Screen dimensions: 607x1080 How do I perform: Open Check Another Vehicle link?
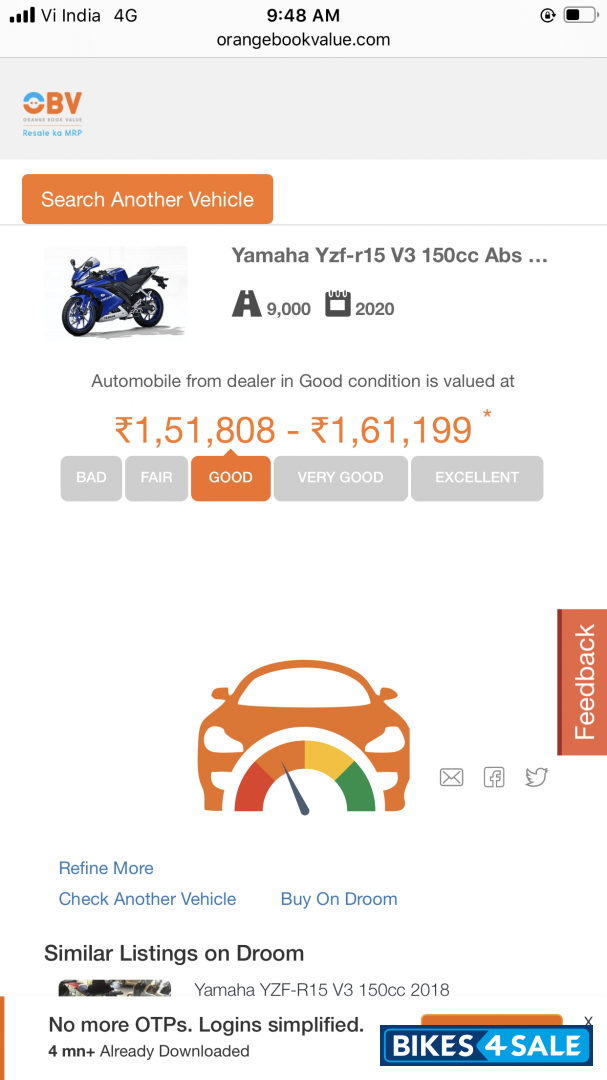147,899
